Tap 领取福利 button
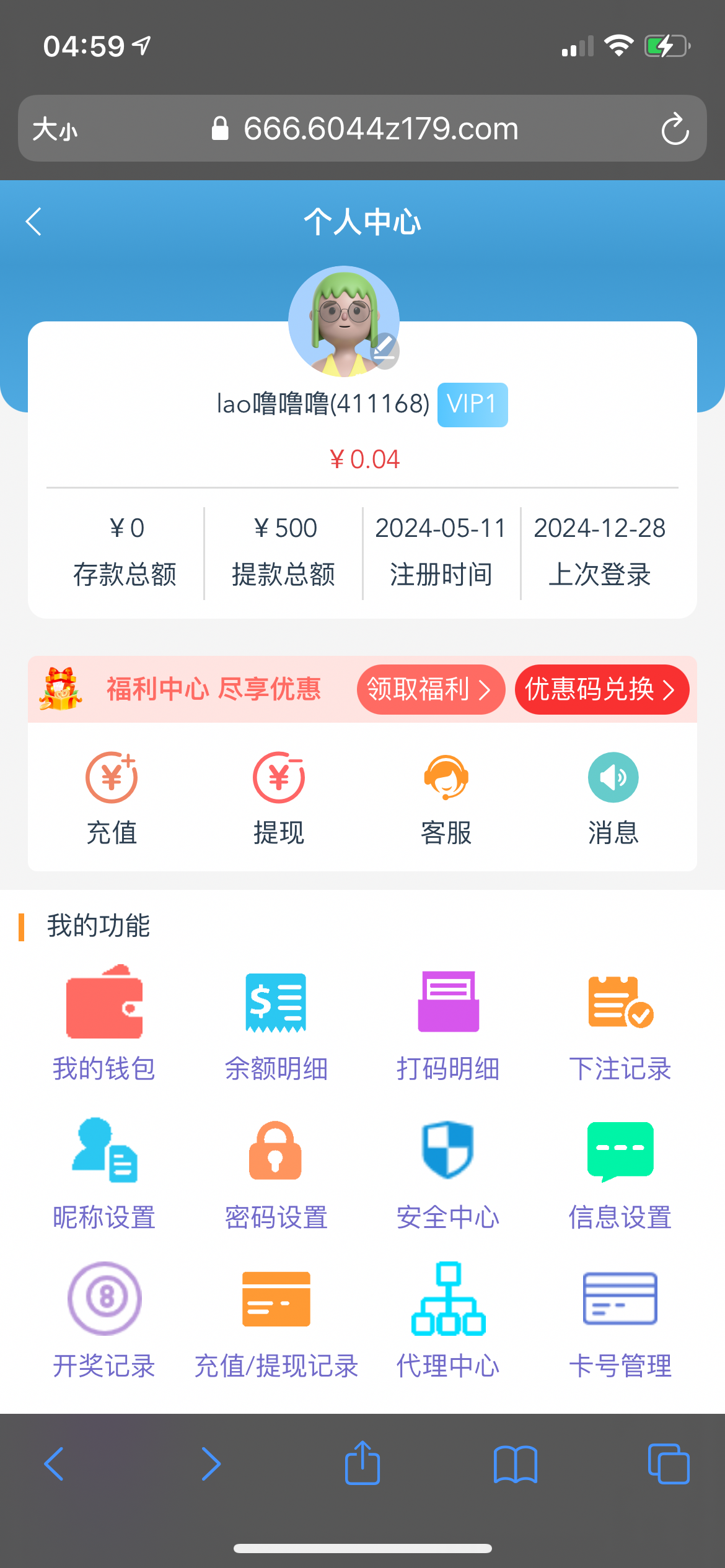The height and width of the screenshot is (1568, 725). (430, 689)
